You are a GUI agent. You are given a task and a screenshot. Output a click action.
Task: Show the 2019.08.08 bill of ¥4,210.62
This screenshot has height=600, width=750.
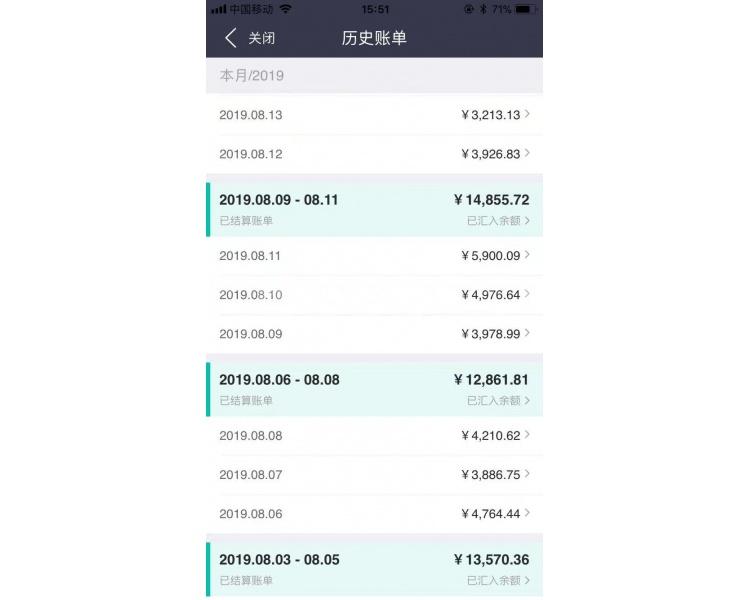374,436
